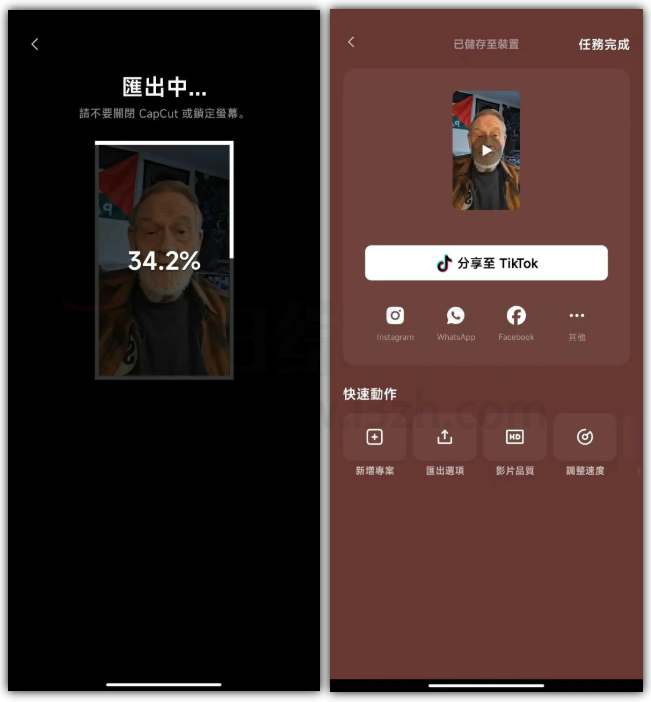Open 匯出選項 export options
This screenshot has width=651, height=702.
(x=445, y=437)
